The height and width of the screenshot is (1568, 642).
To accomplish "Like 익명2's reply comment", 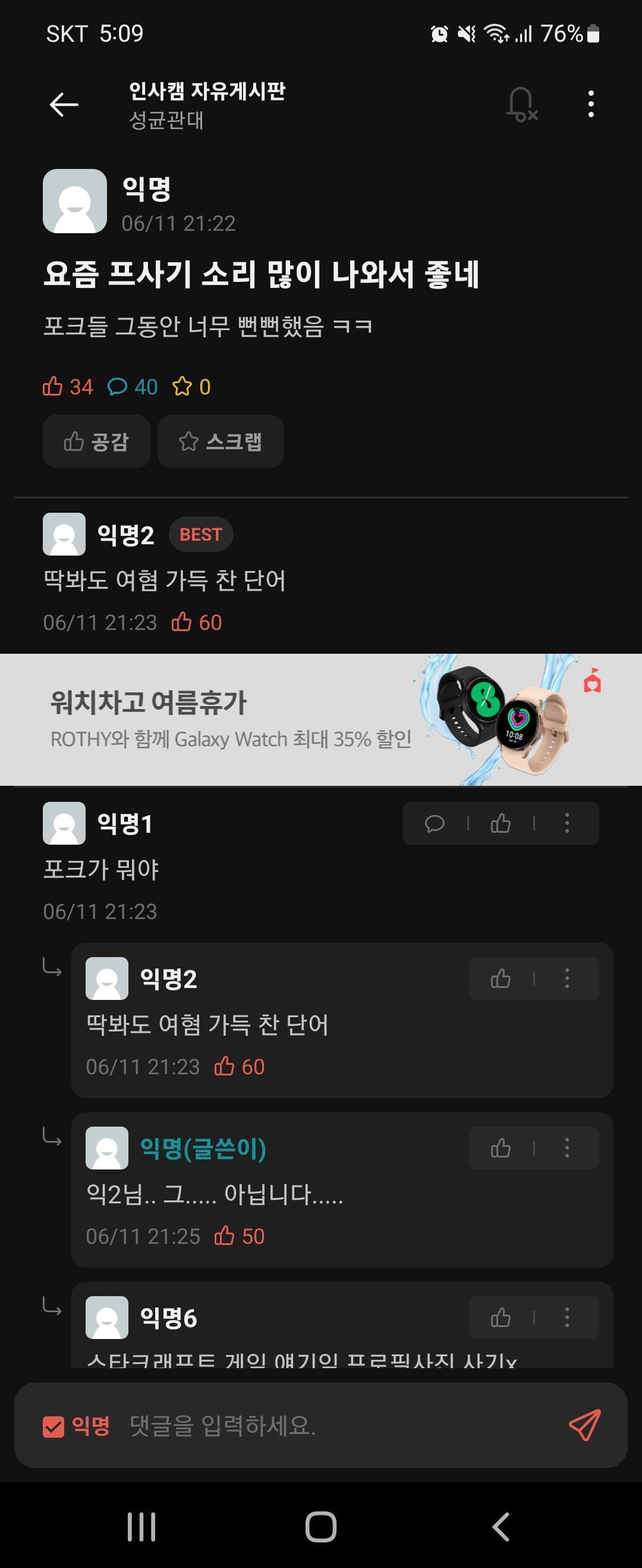I will click(x=500, y=979).
